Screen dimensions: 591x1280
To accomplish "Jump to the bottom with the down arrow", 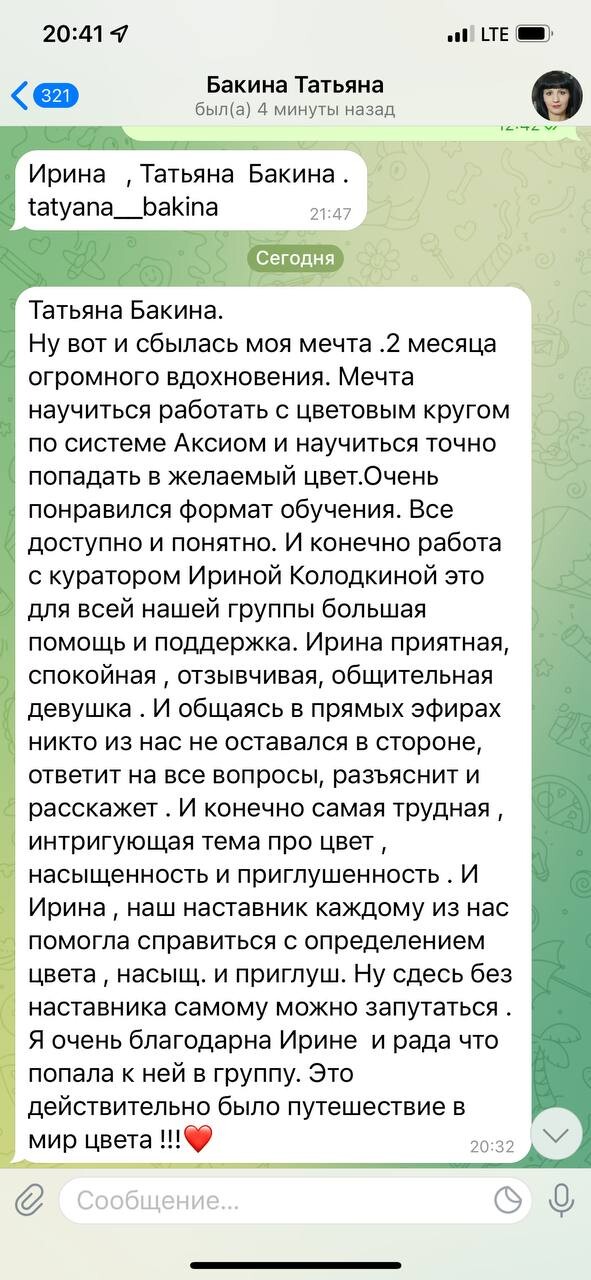I will [x=556, y=1134].
